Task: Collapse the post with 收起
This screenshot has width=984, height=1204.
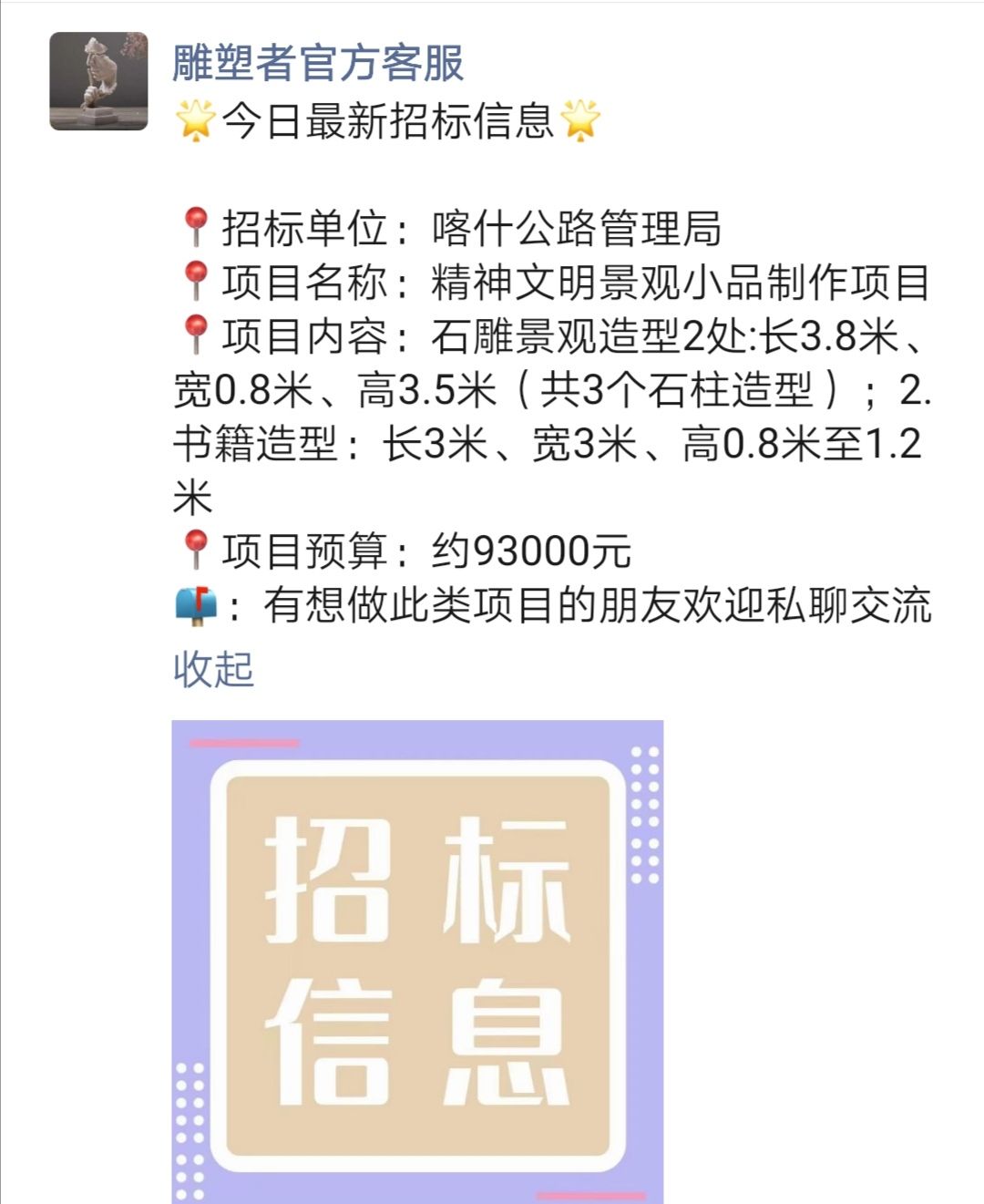Action: click(x=213, y=668)
